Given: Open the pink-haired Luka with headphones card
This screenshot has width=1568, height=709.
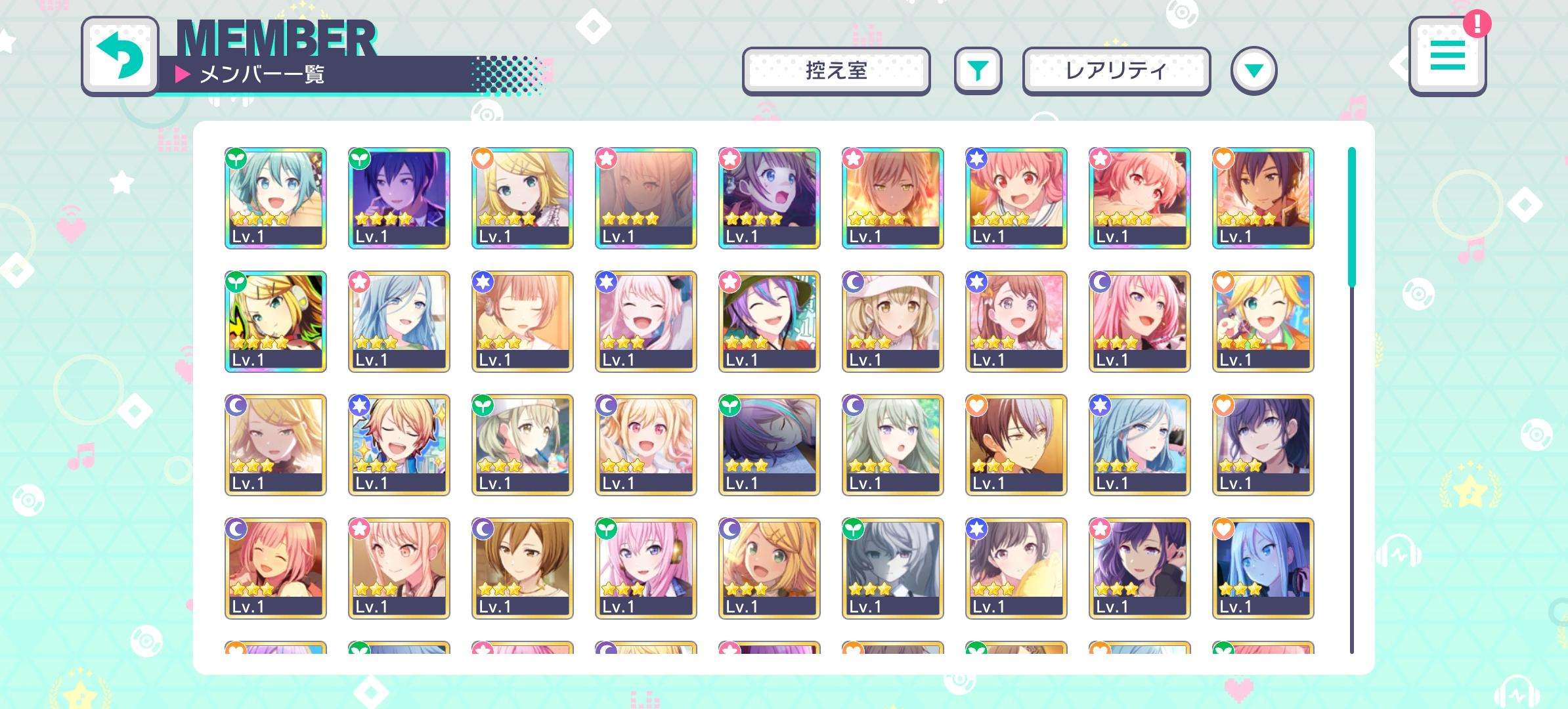Looking at the screenshot, I should 646,568.
